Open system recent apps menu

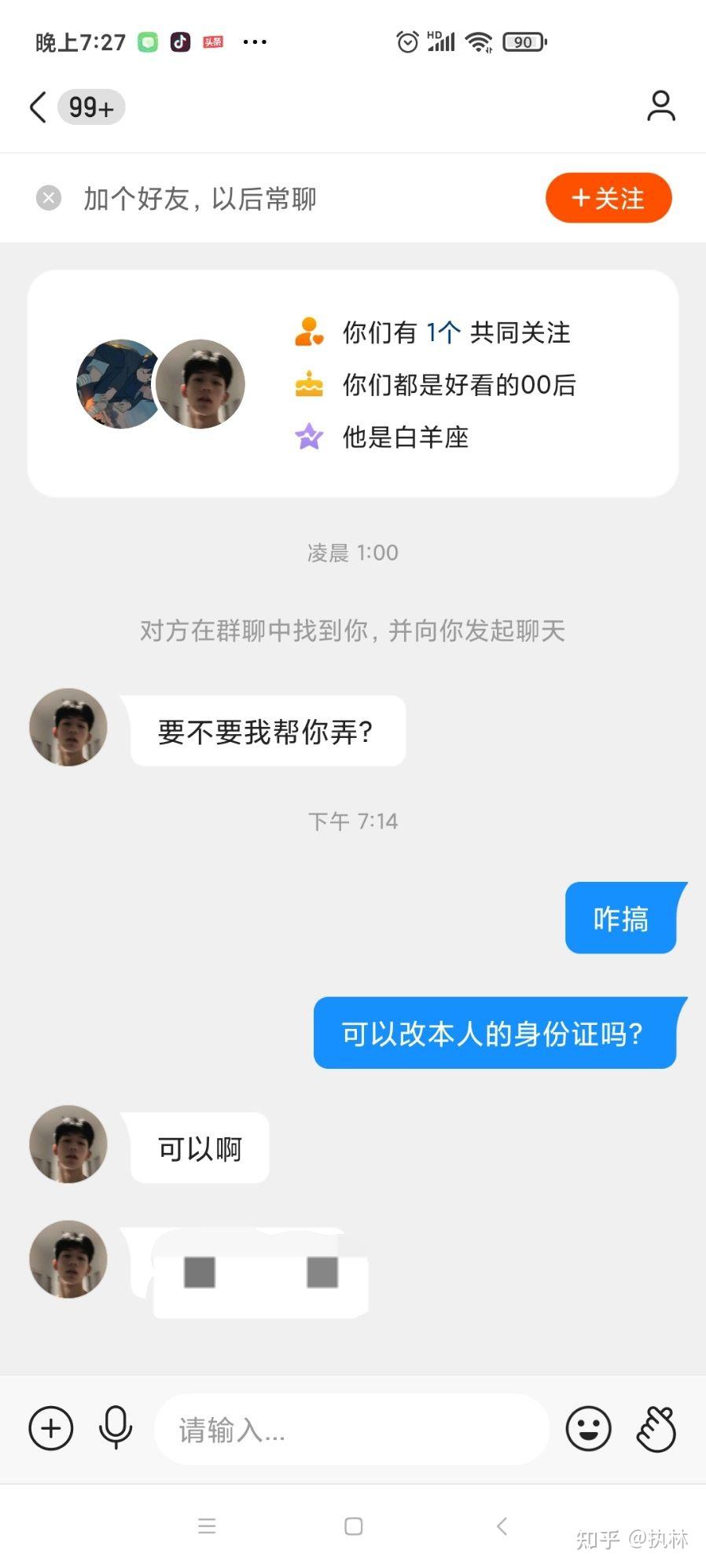click(207, 1526)
